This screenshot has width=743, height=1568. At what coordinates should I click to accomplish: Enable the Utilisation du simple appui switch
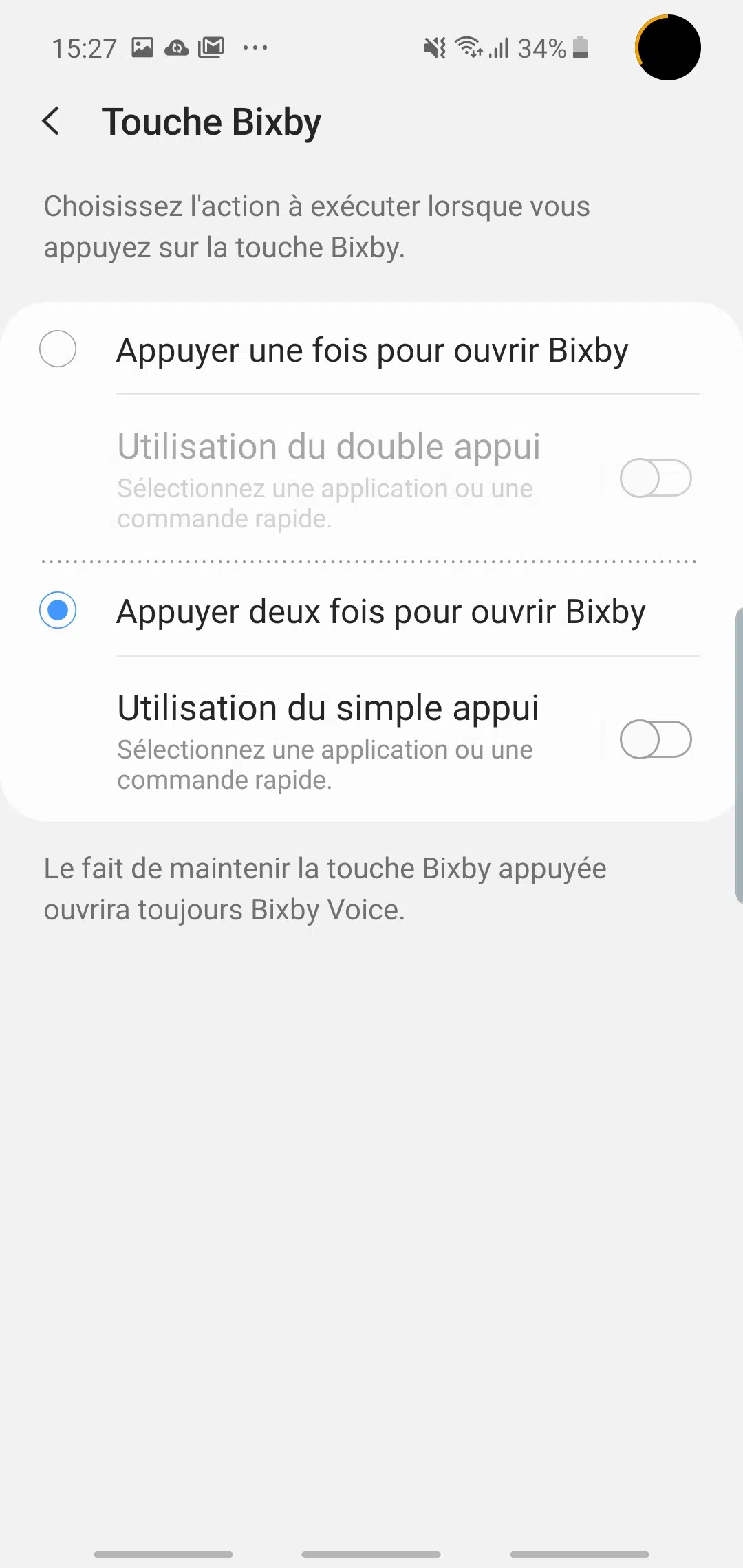(x=656, y=739)
